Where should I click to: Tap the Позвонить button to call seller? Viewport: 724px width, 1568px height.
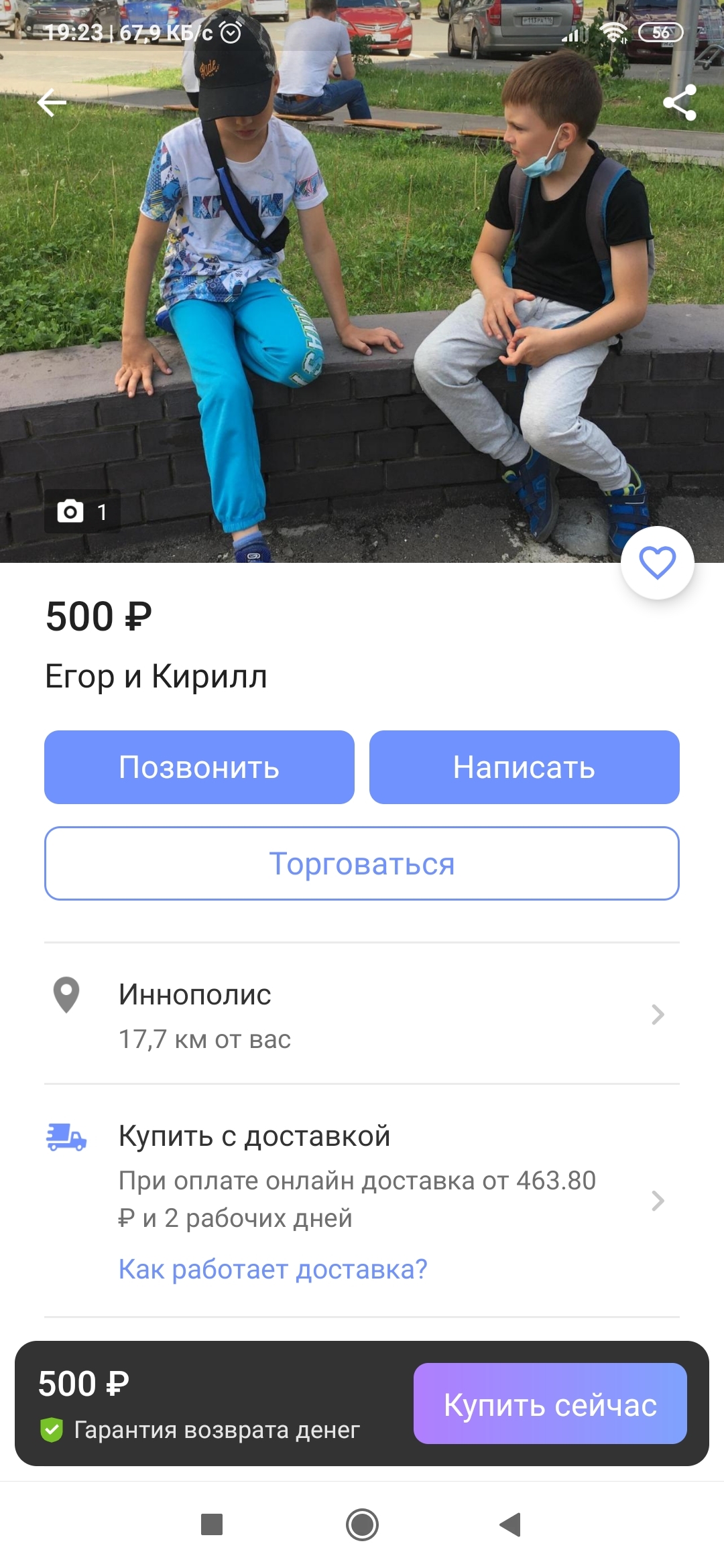tap(199, 767)
